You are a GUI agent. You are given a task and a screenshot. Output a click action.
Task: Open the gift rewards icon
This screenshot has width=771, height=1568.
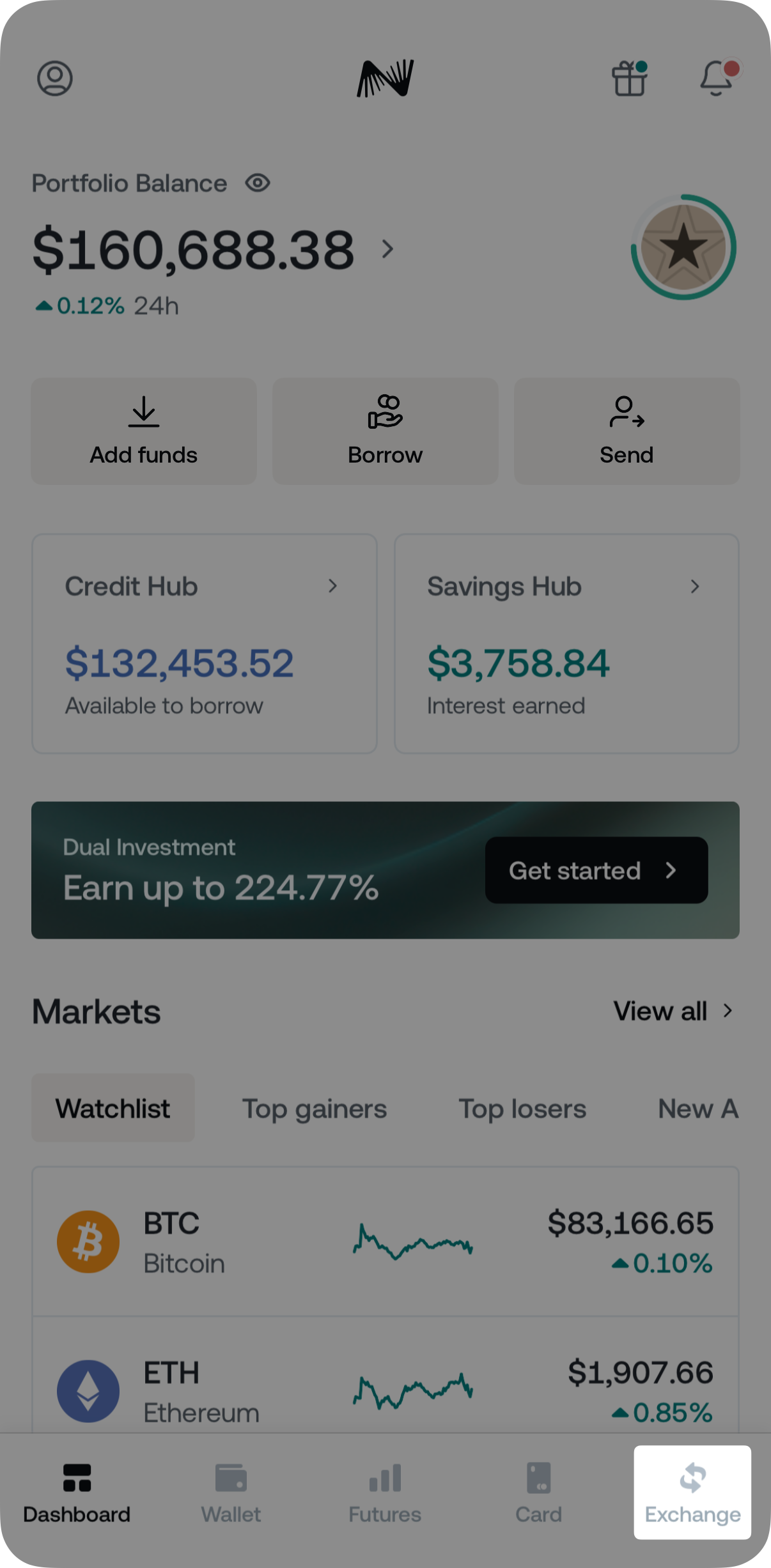pos(630,79)
